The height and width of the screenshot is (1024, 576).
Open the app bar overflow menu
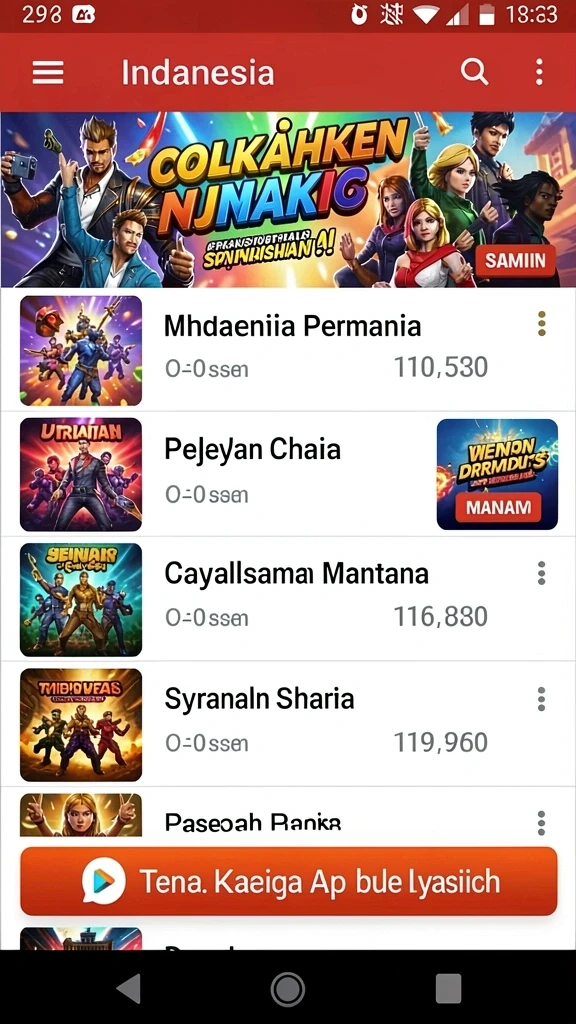click(x=539, y=72)
